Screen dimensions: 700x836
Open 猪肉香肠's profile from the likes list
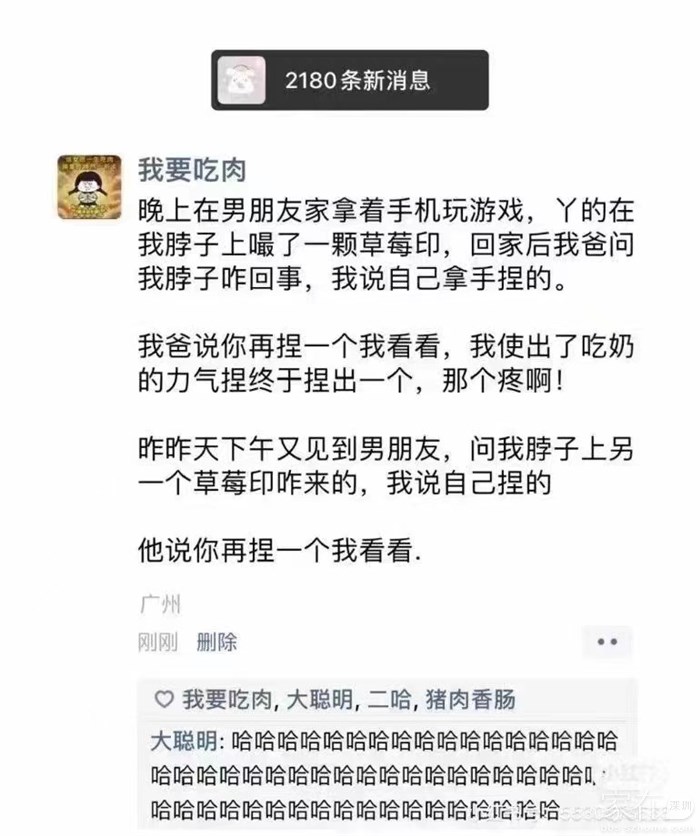(x=471, y=699)
